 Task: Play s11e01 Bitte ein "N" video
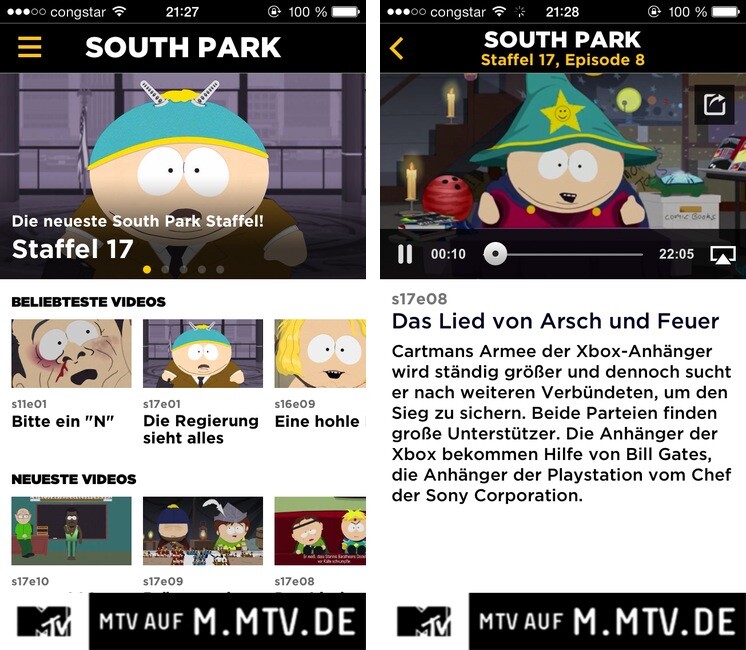click(x=71, y=353)
